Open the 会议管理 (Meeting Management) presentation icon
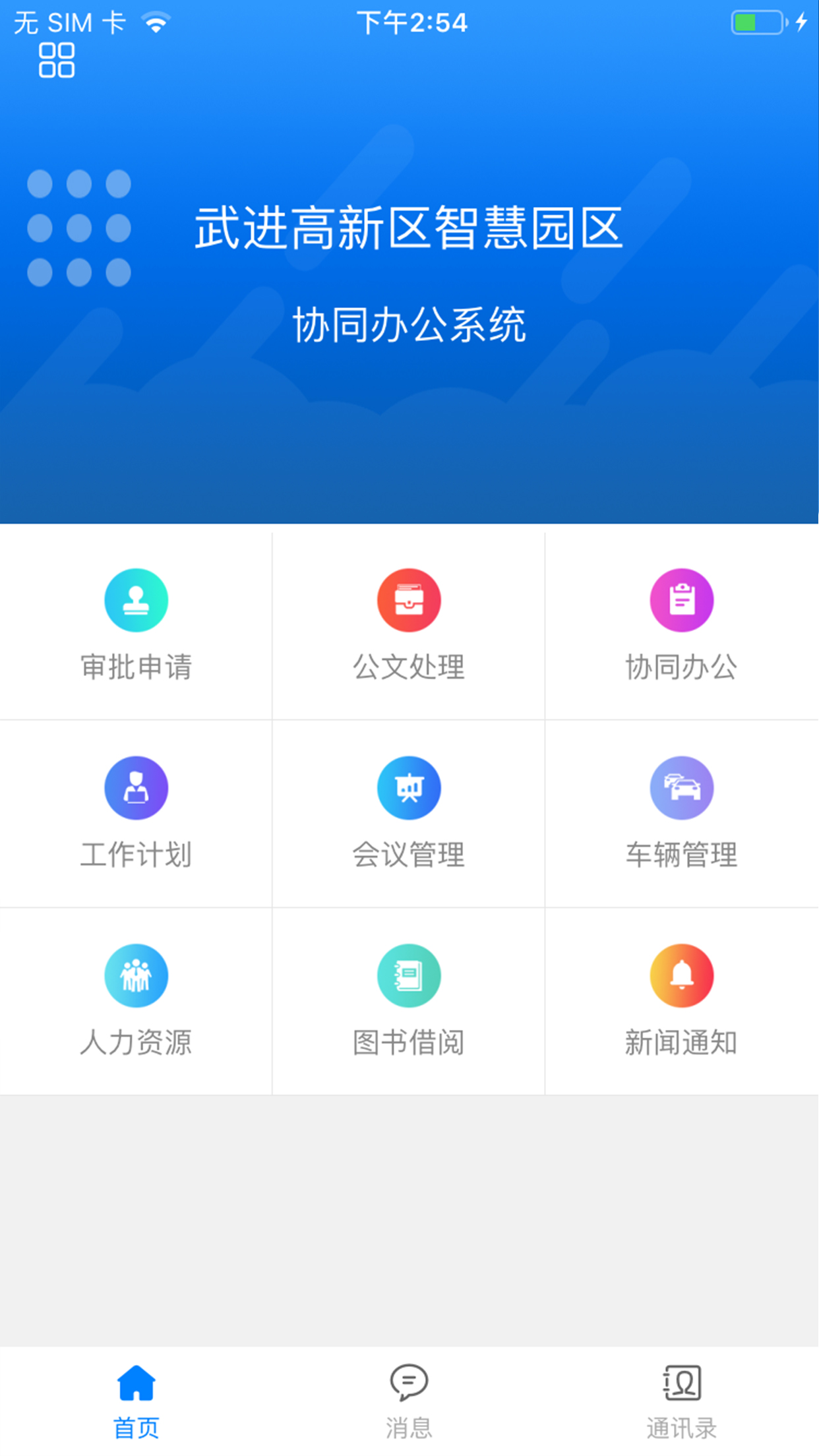 pyautogui.click(x=409, y=787)
